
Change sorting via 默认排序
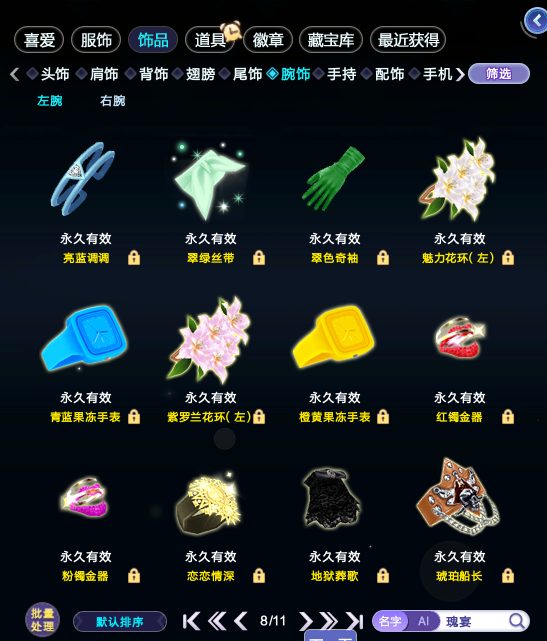pyautogui.click(x=120, y=622)
